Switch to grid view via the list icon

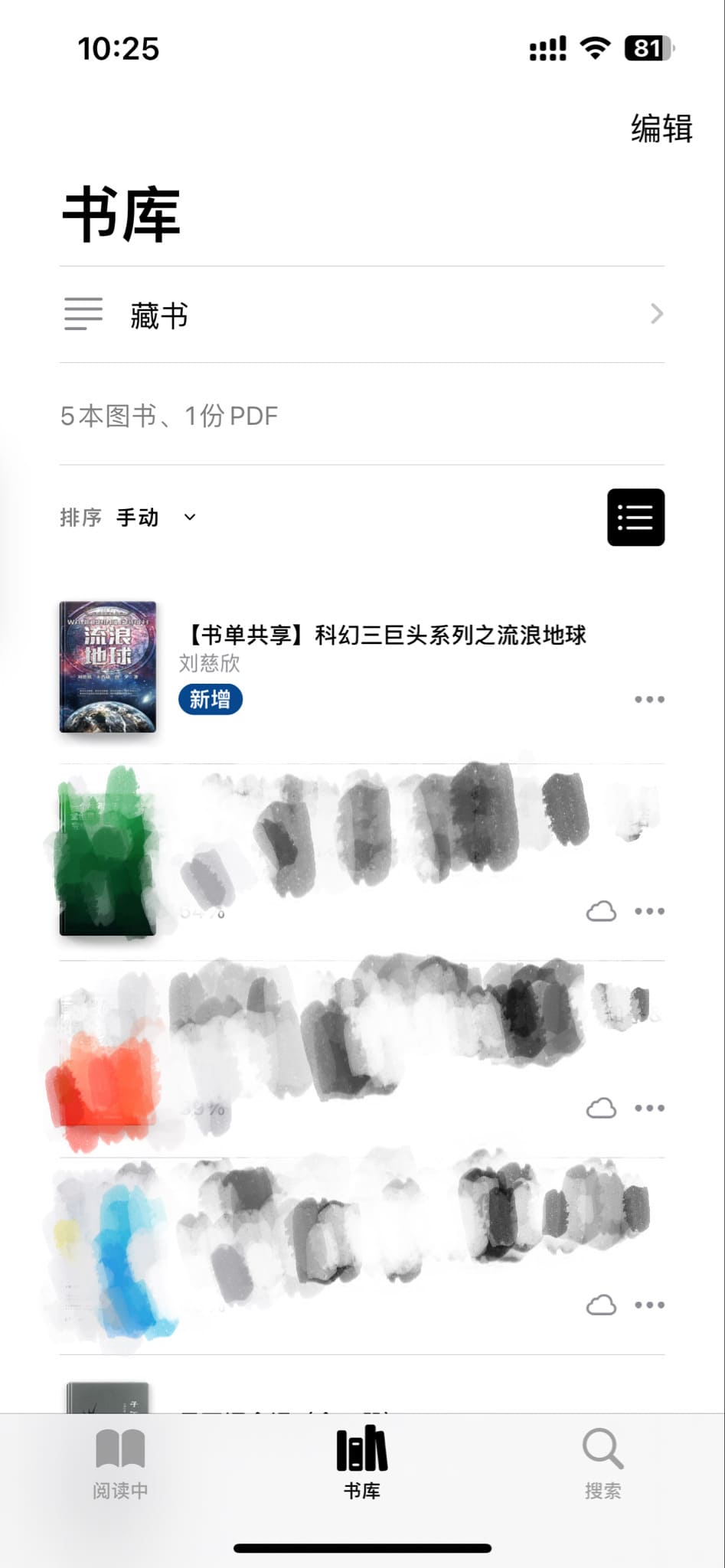[635, 517]
